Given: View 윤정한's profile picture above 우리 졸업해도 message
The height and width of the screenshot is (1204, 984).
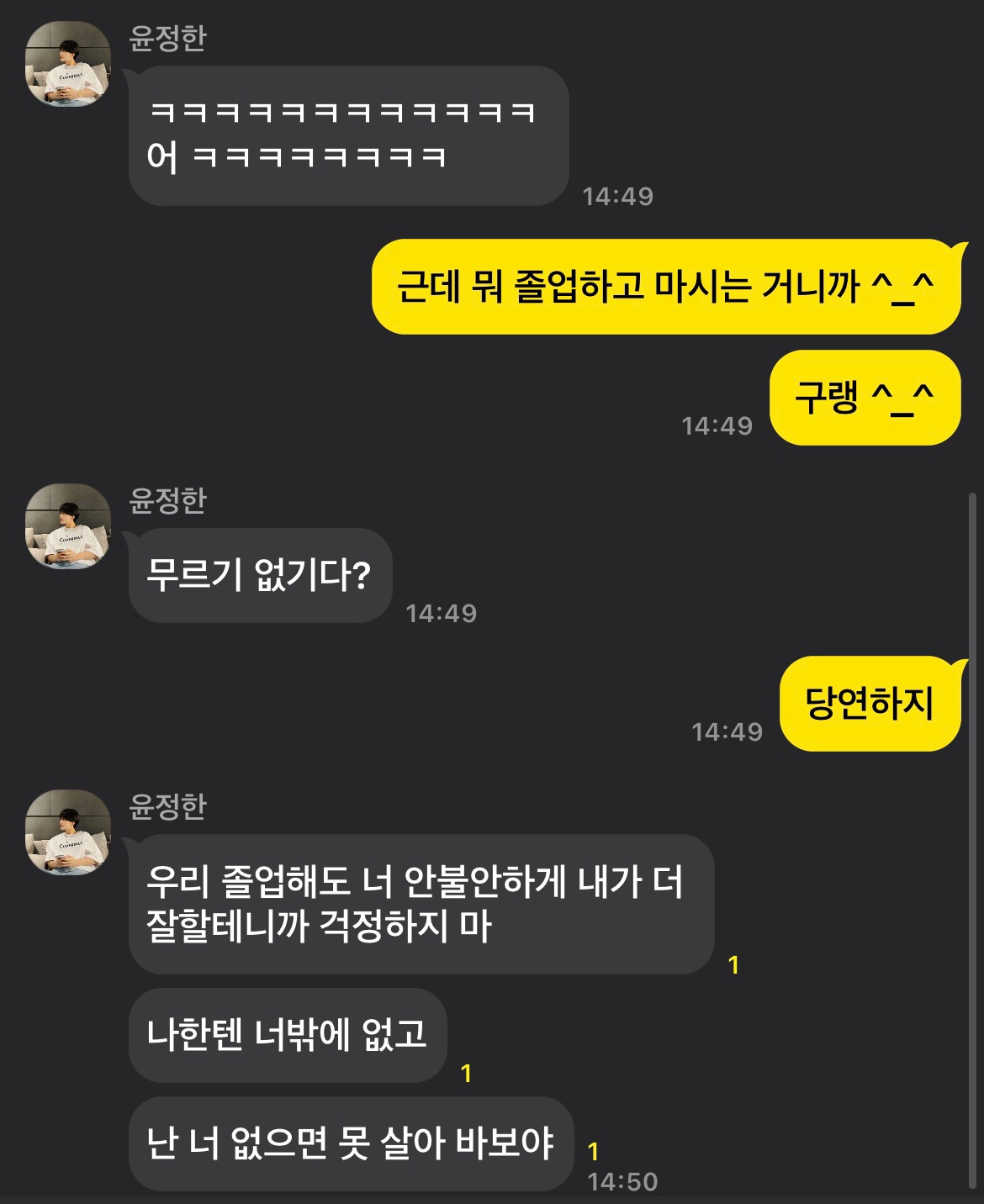Looking at the screenshot, I should (x=68, y=832).
